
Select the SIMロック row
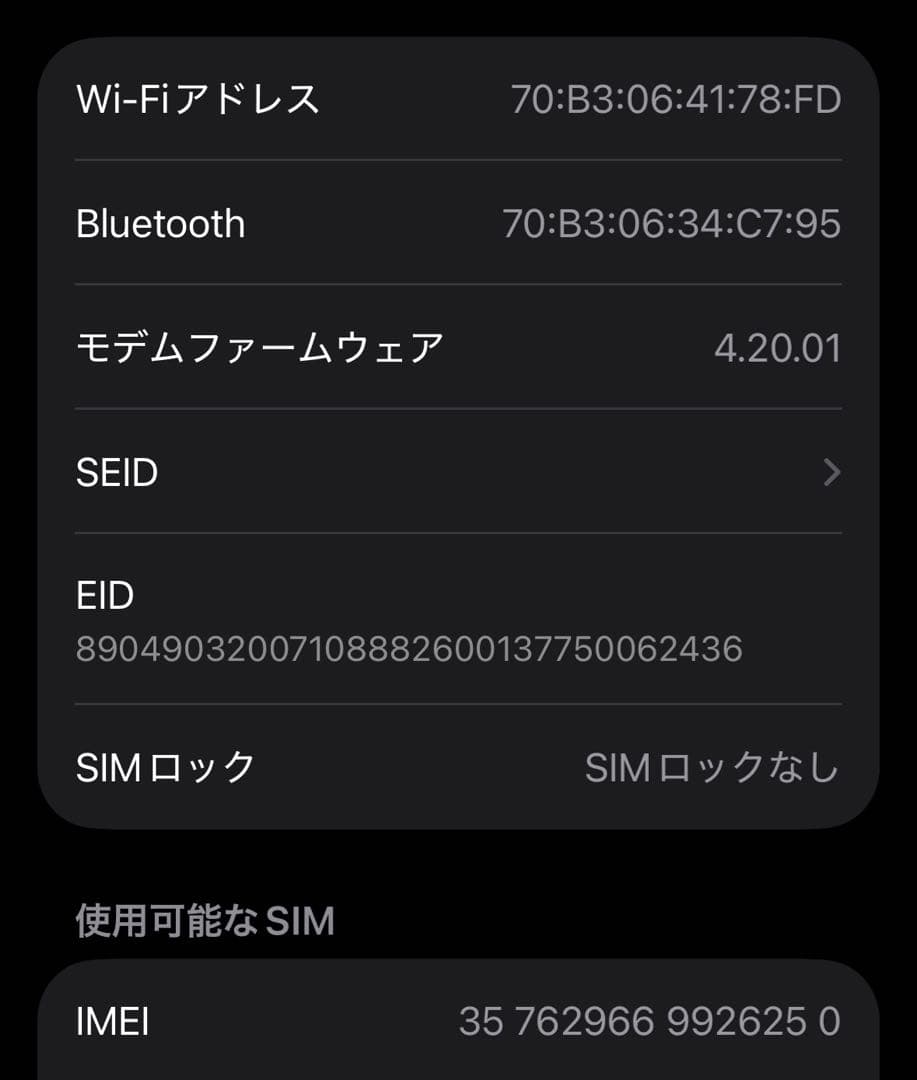(458, 767)
